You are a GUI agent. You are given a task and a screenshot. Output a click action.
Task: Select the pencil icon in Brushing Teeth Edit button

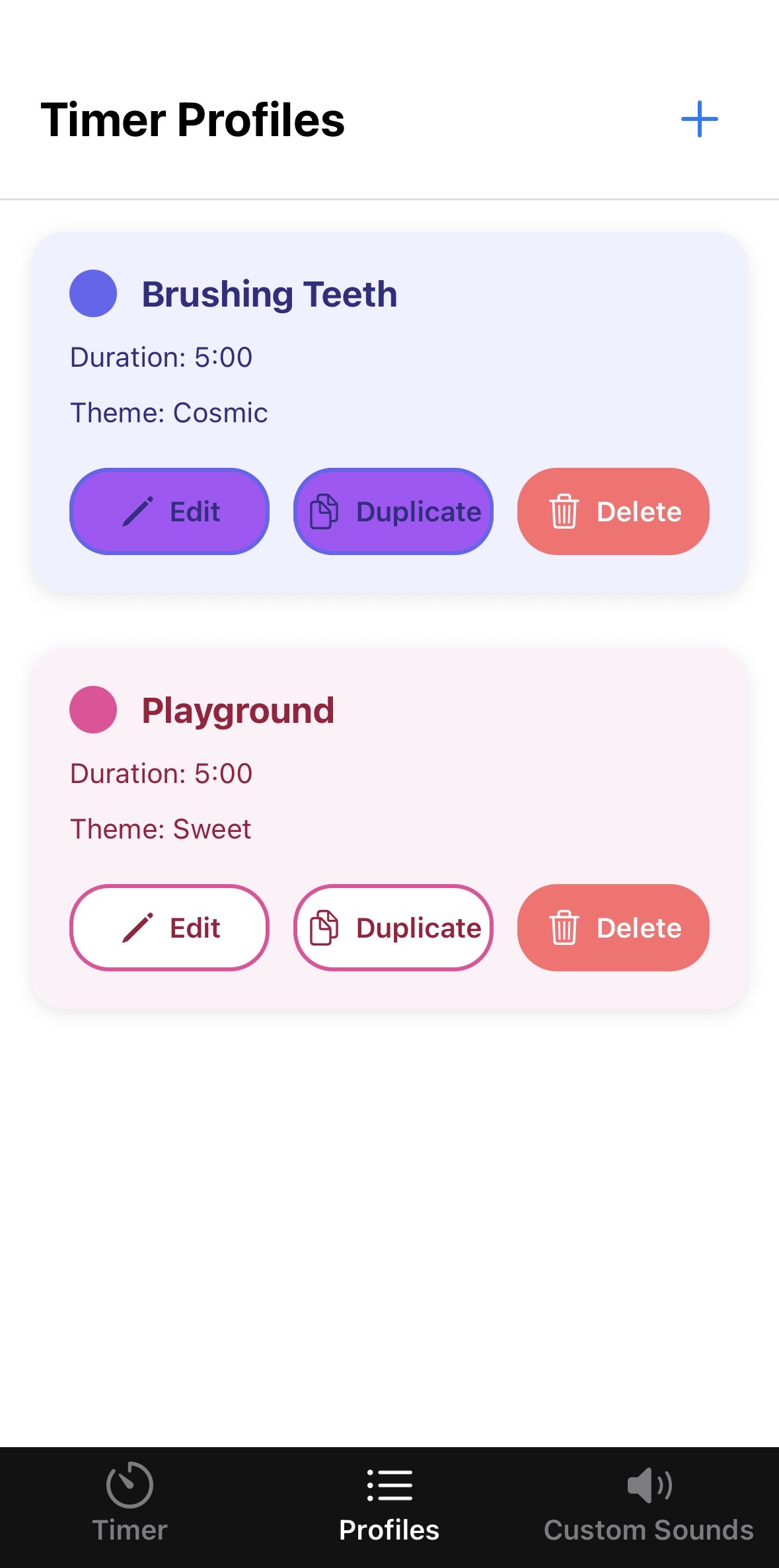click(x=139, y=510)
